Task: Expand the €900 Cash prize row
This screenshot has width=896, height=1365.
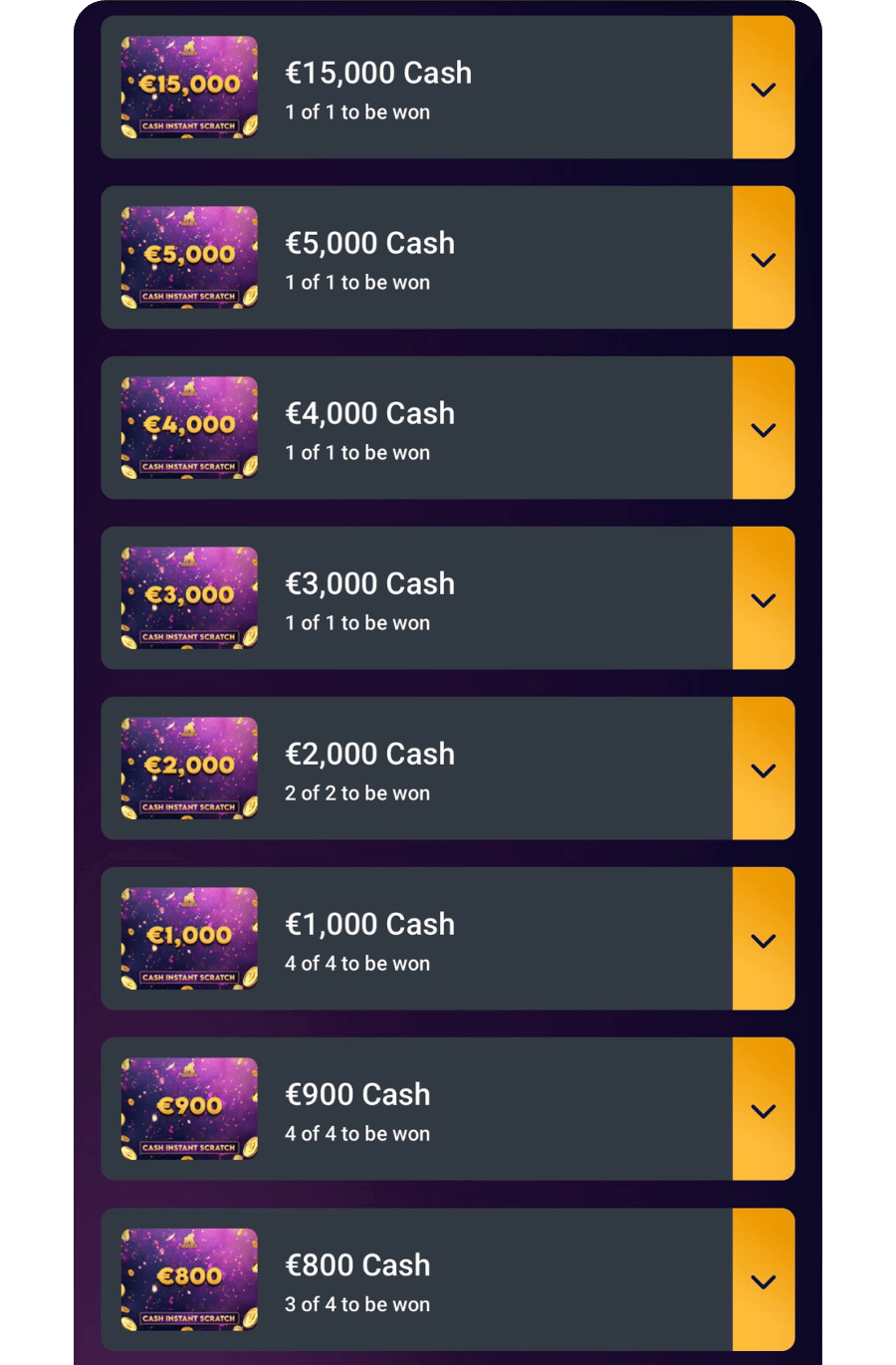Action: tap(763, 1110)
